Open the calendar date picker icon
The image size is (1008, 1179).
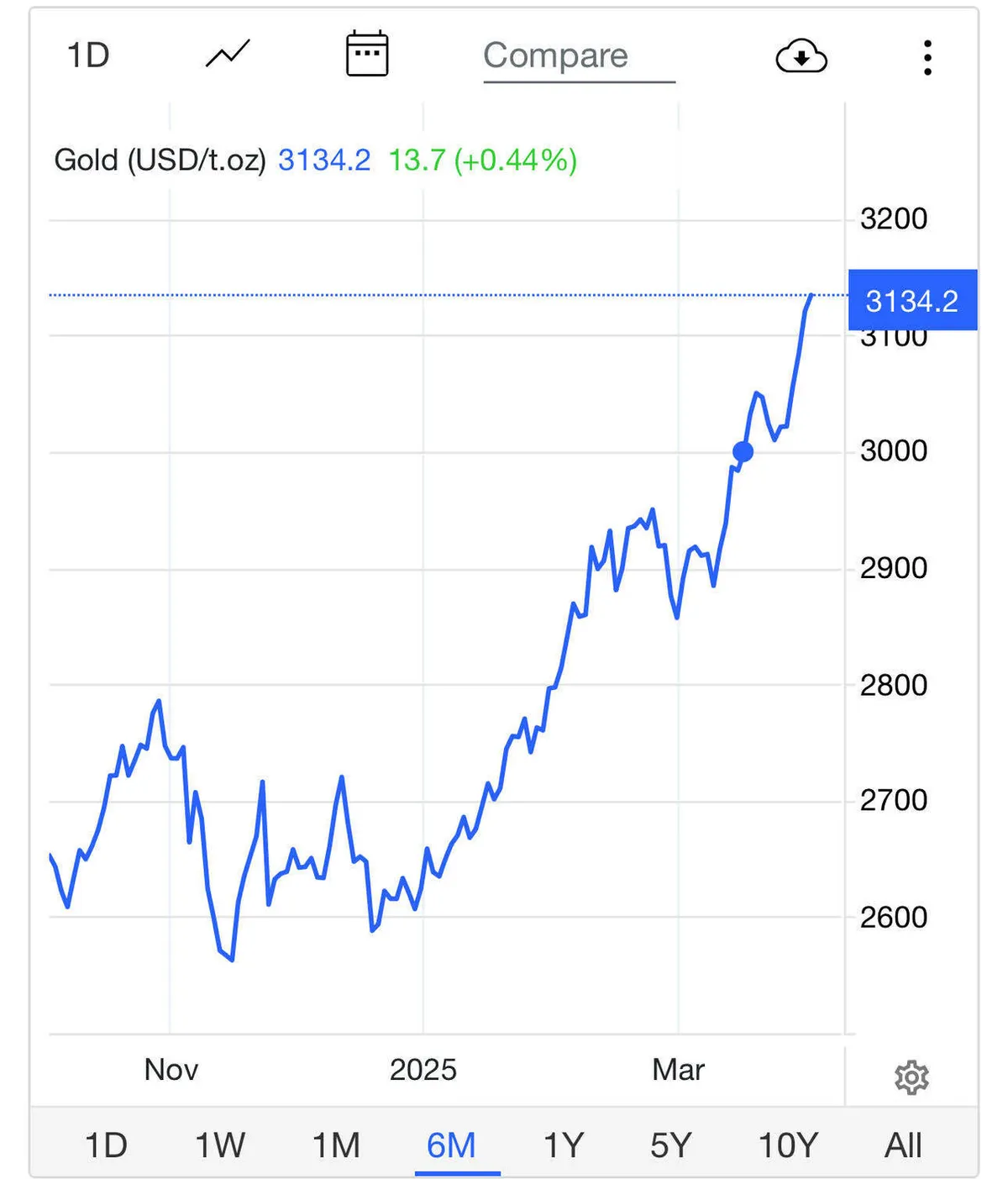pos(367,53)
